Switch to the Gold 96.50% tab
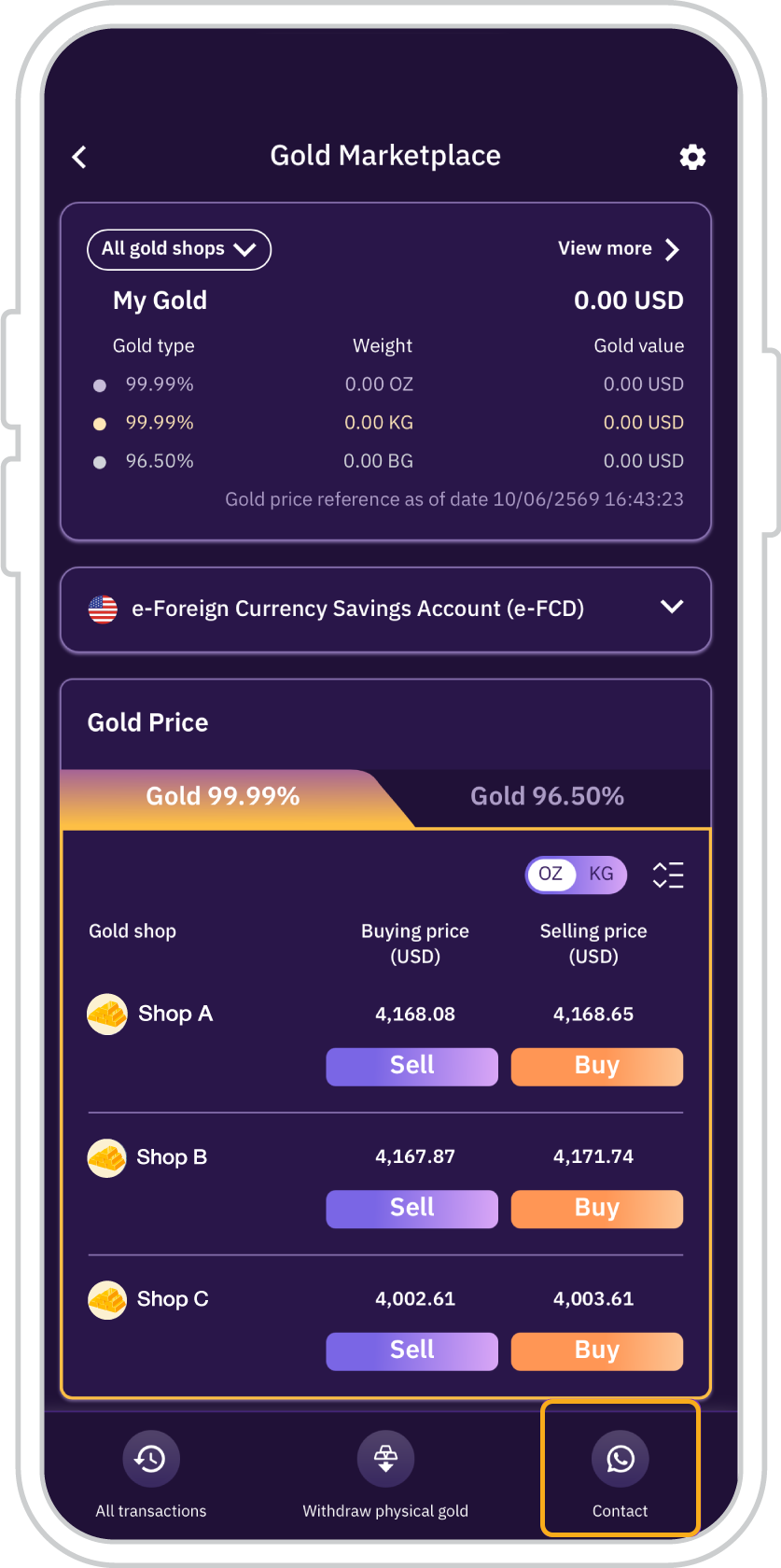This screenshot has width=781, height=1568. click(x=547, y=796)
